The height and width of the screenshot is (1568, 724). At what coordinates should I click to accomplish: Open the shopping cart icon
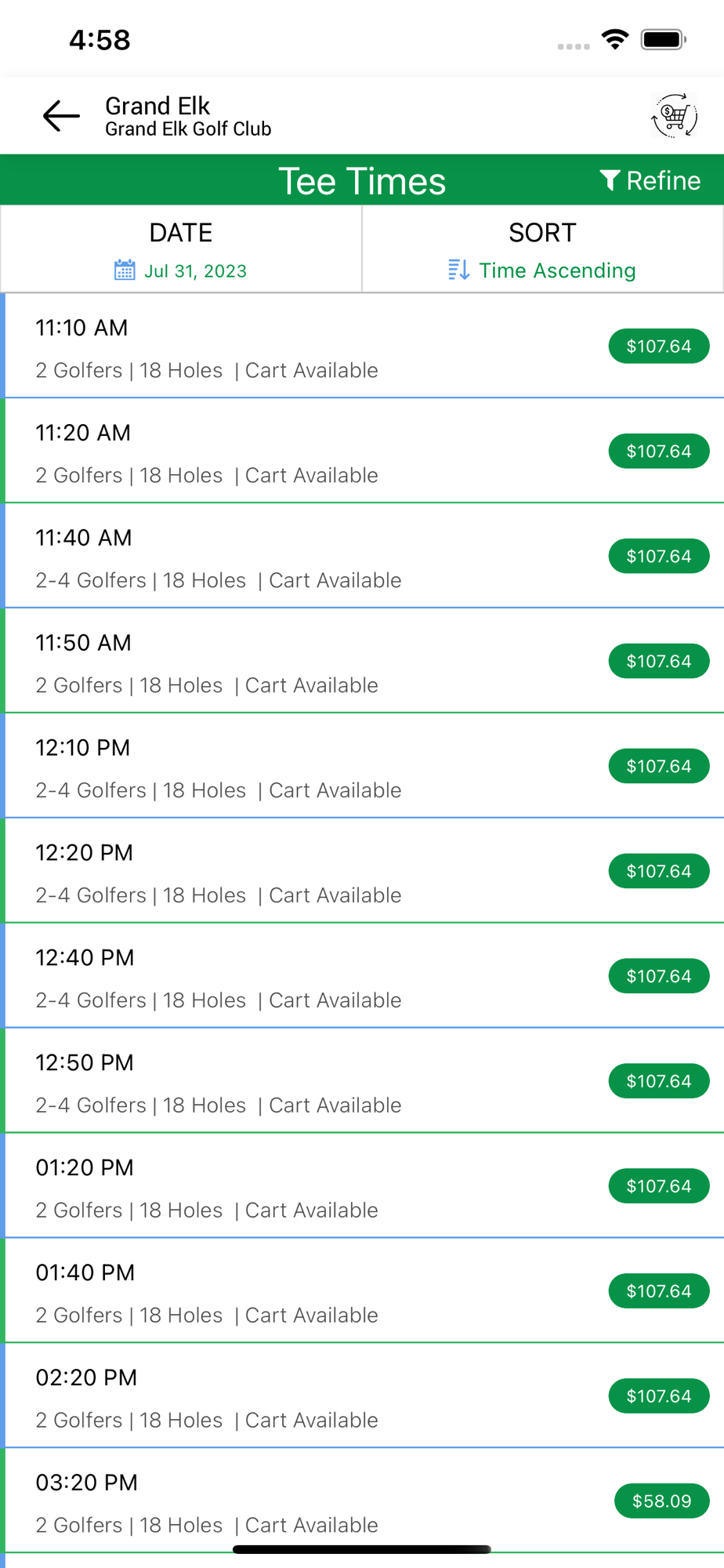point(674,116)
